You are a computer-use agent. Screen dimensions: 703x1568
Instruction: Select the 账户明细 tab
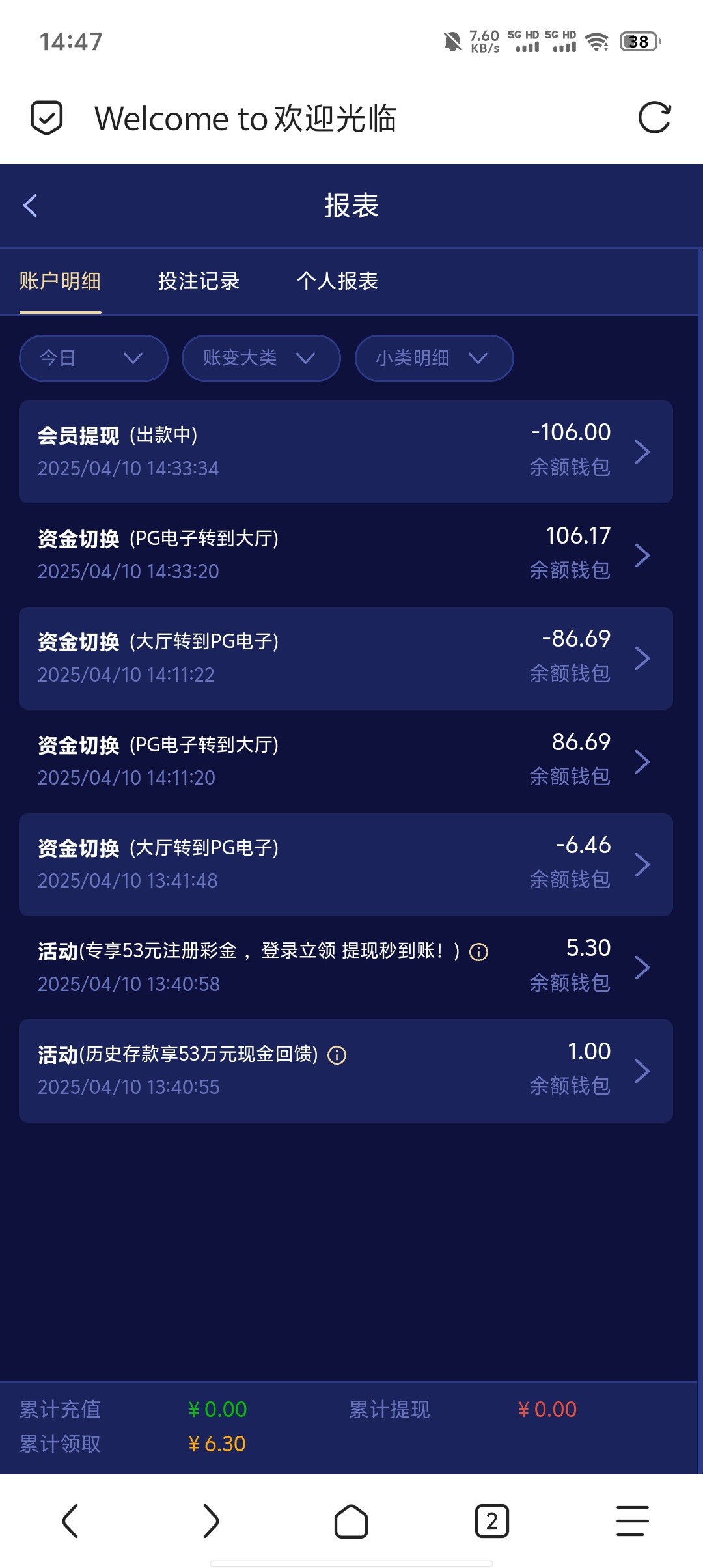(60, 281)
